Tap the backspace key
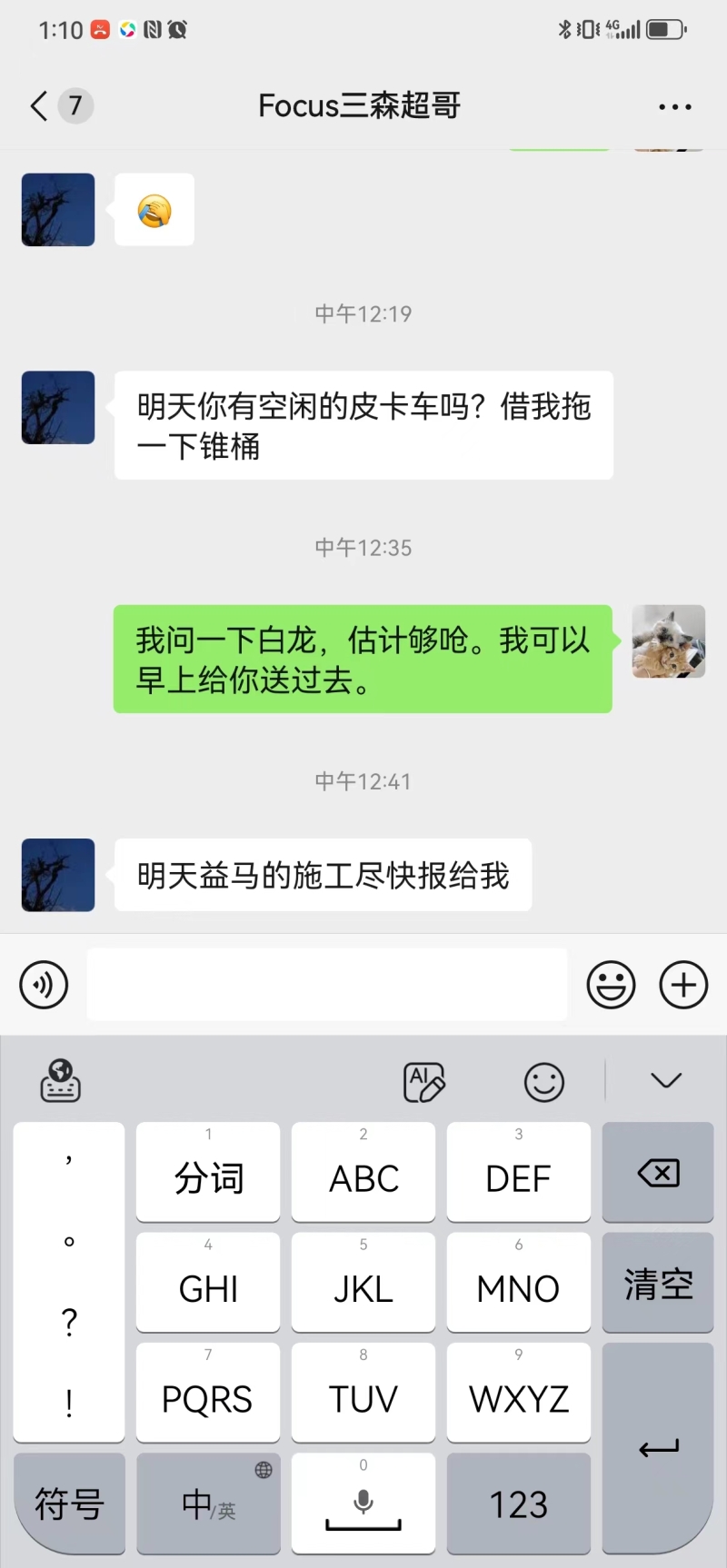Viewport: 727px width, 1568px height. click(x=658, y=1173)
